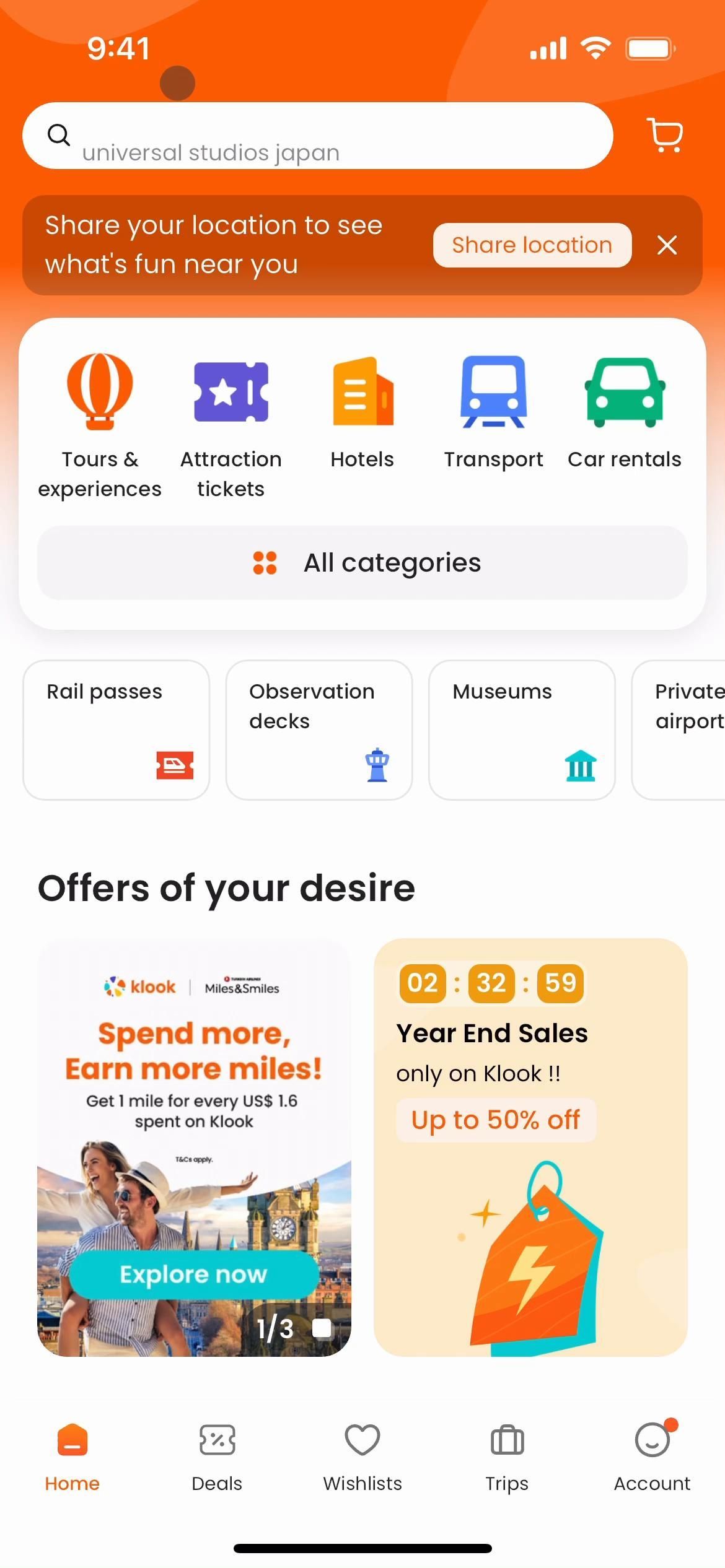Open the Museums card

522,730
